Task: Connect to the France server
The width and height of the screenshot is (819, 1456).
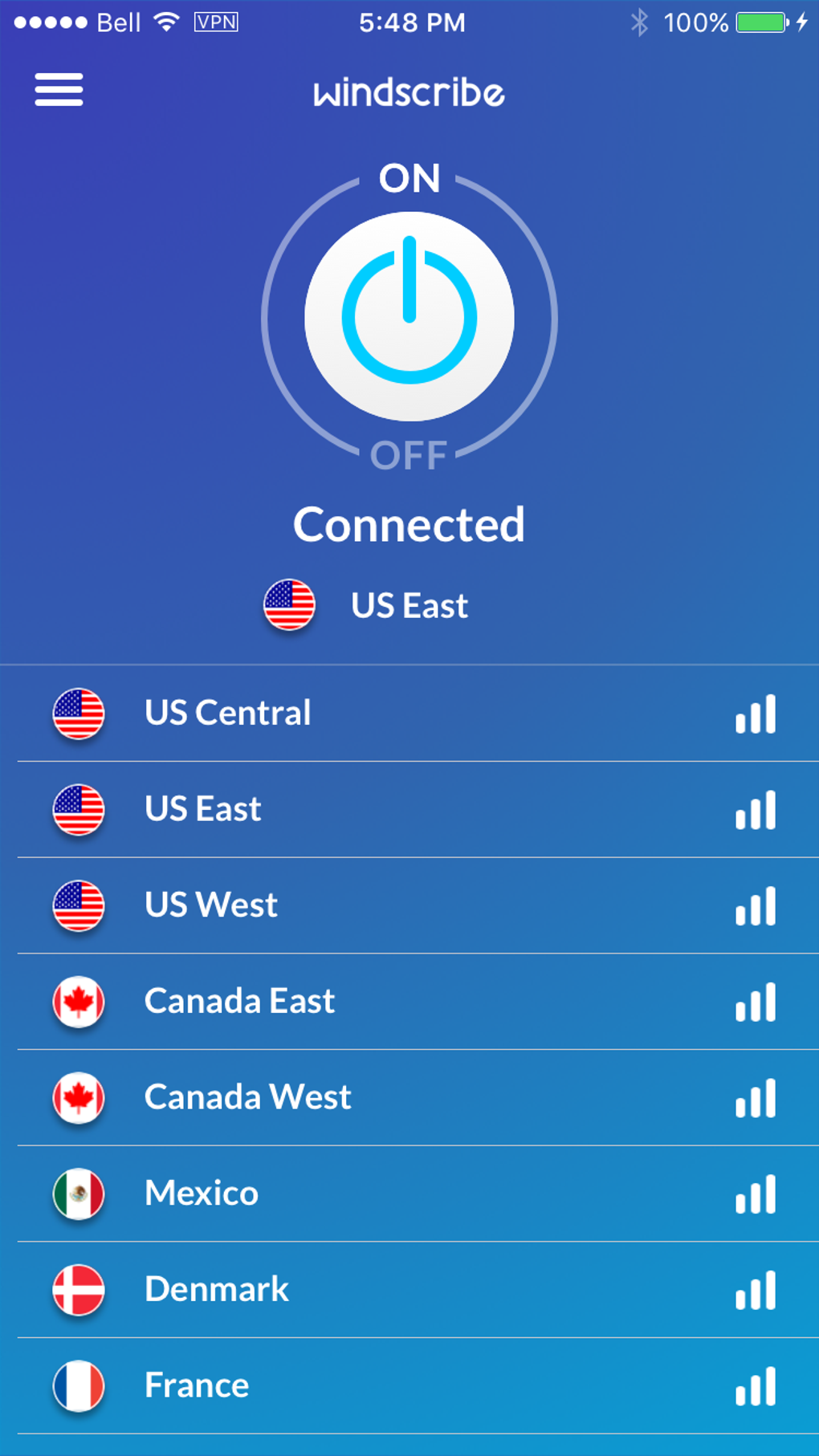Action: pyautogui.click(x=197, y=1385)
